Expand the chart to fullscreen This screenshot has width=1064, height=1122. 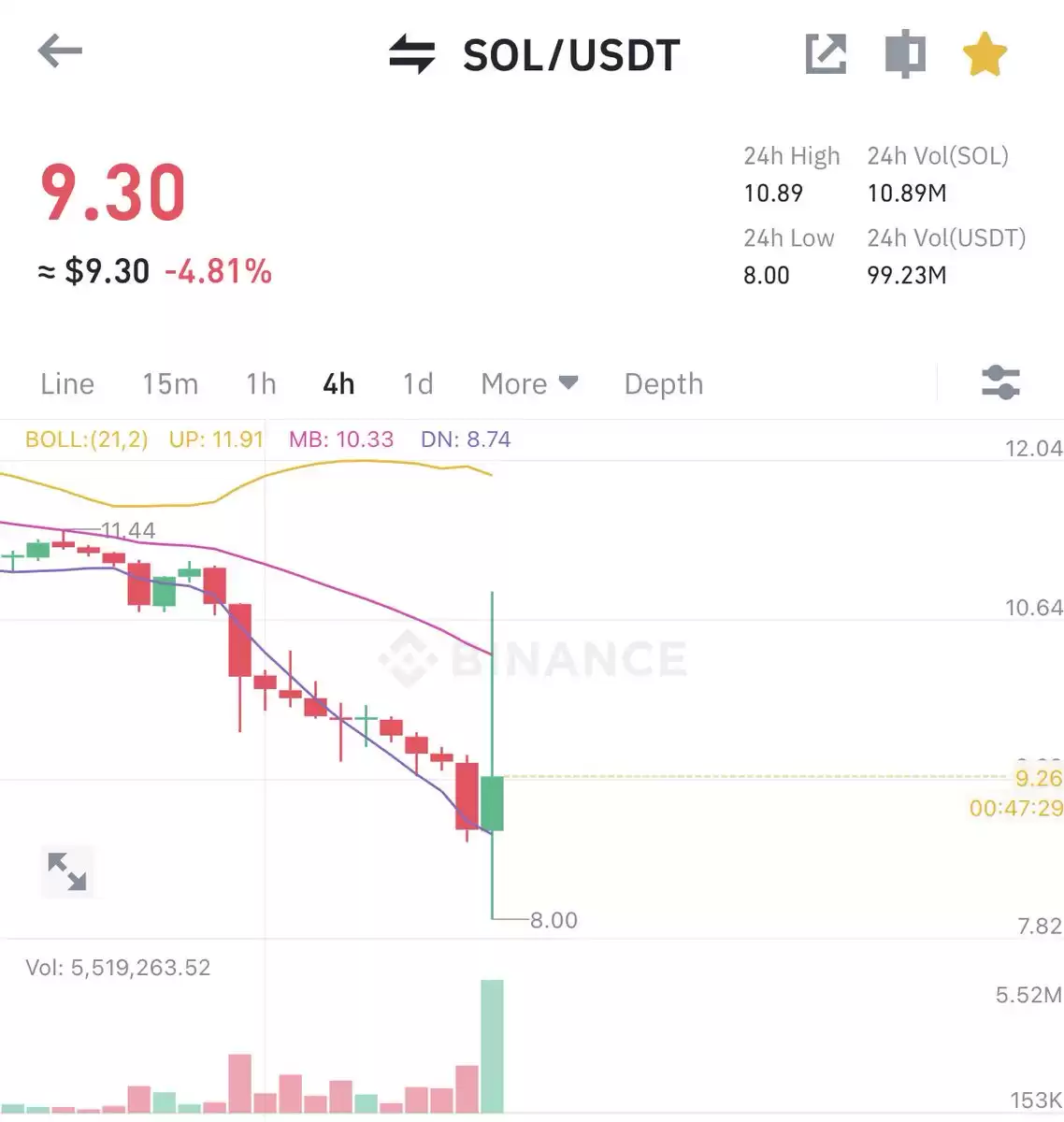[67, 871]
